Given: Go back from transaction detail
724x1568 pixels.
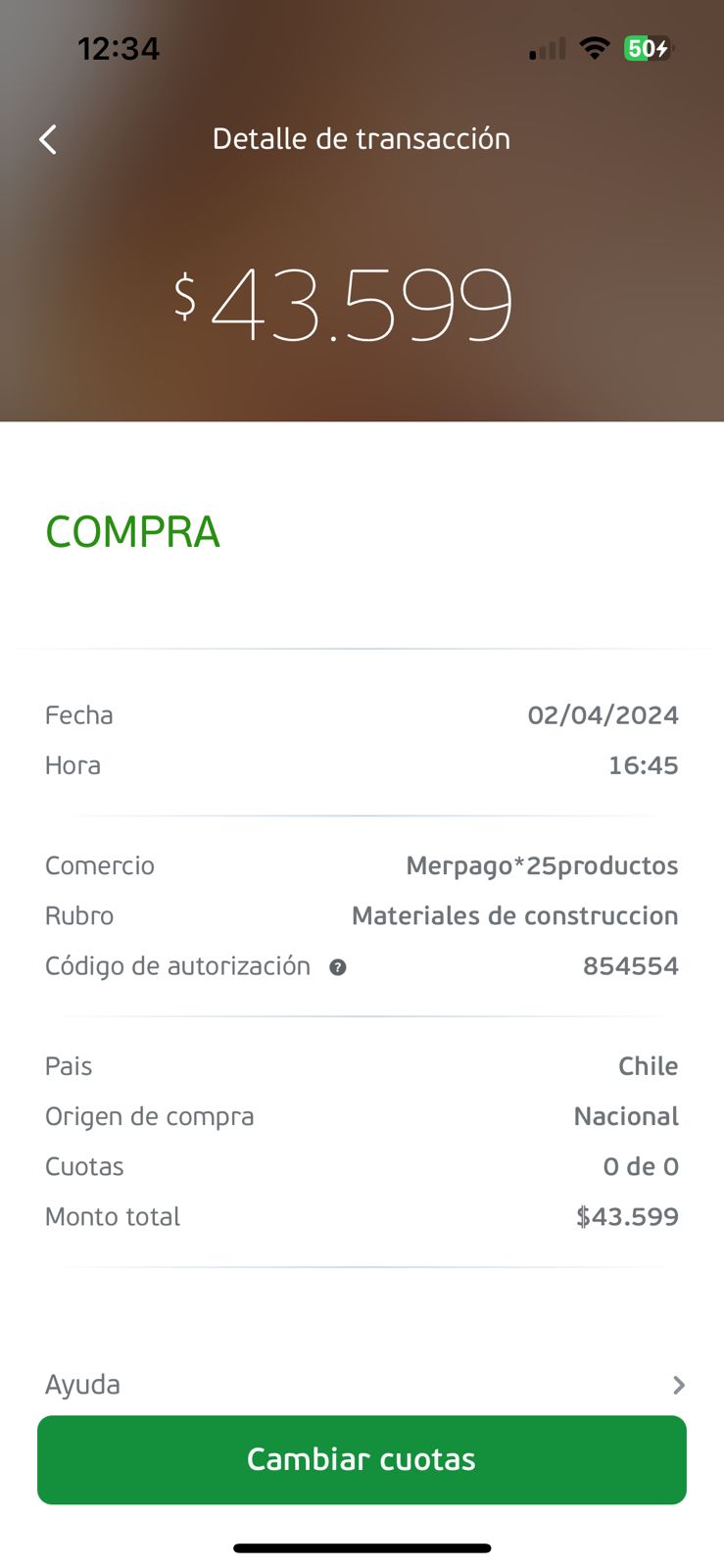Looking at the screenshot, I should [48, 139].
